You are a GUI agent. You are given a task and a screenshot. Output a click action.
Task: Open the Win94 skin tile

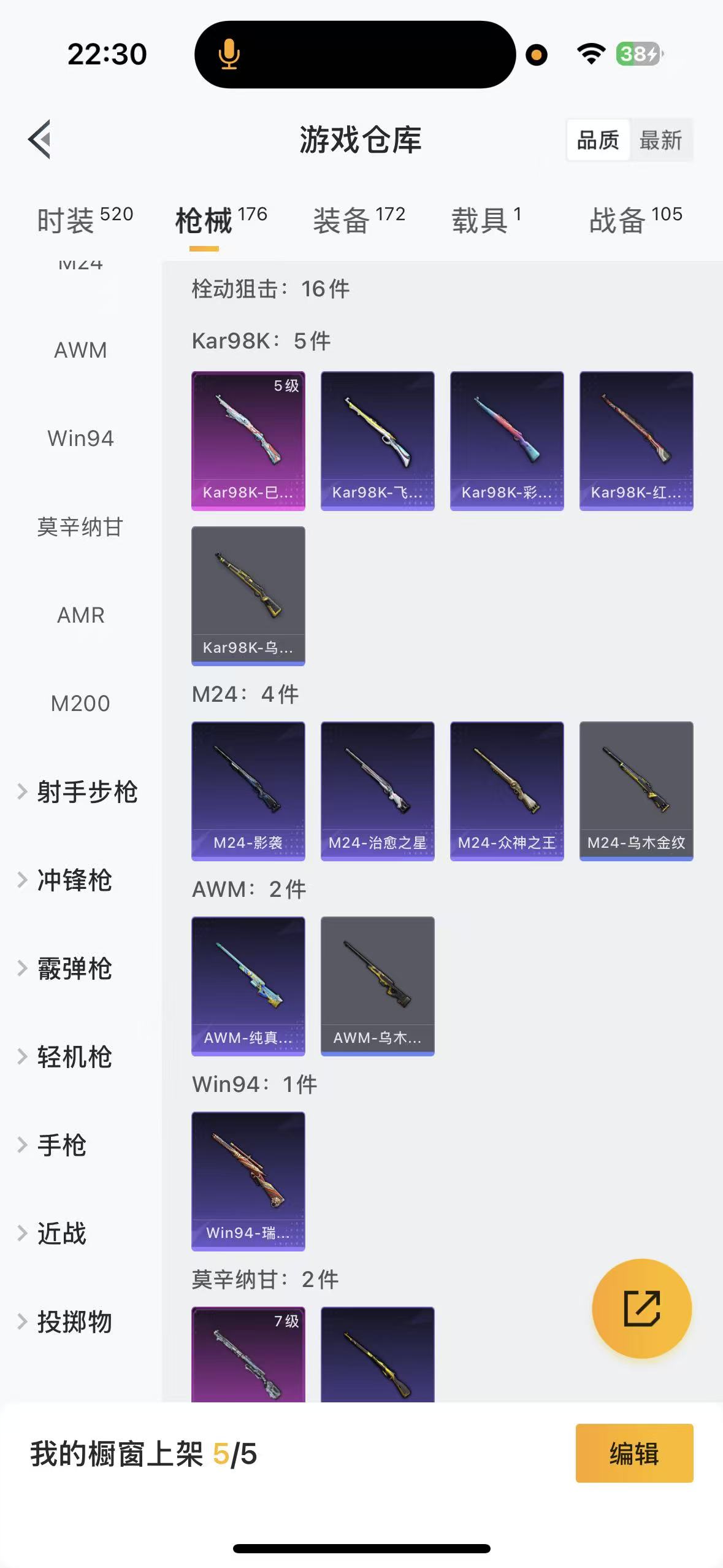(248, 1180)
